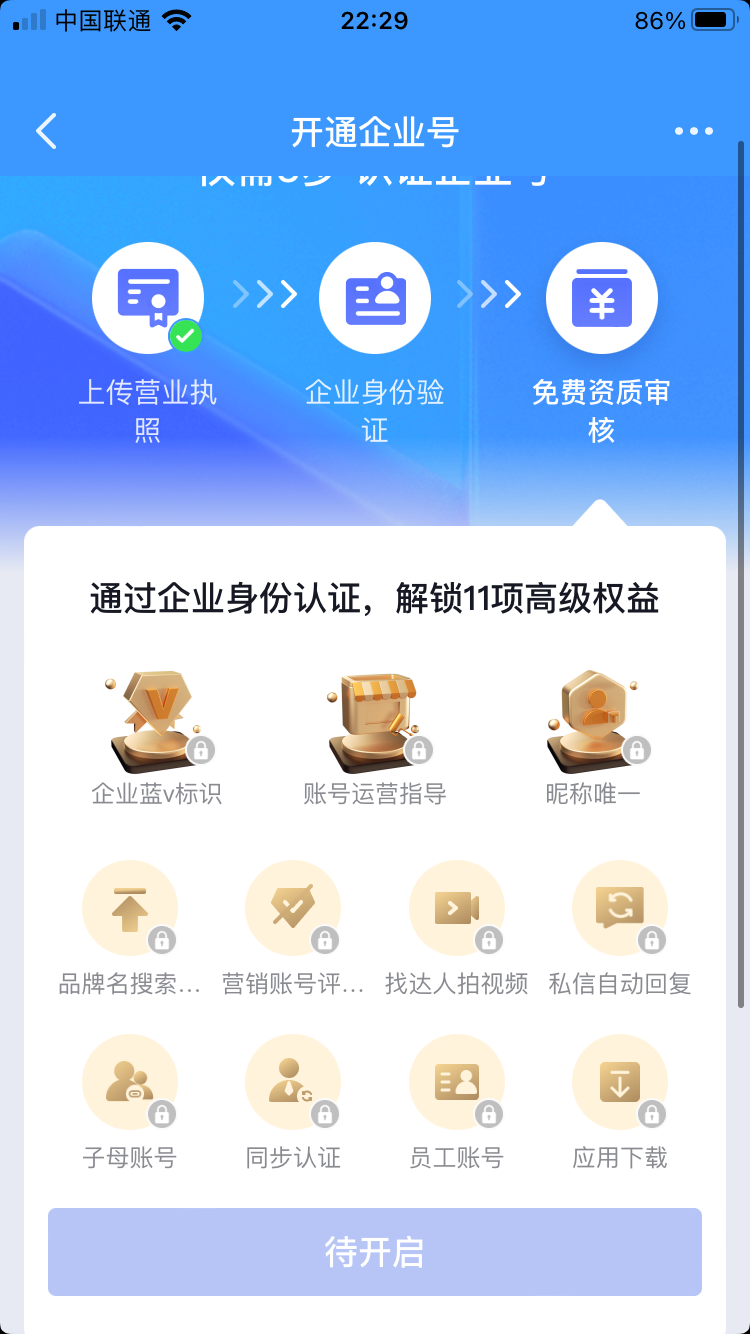Go back from 开通企业号 page

pyautogui.click(x=46, y=131)
